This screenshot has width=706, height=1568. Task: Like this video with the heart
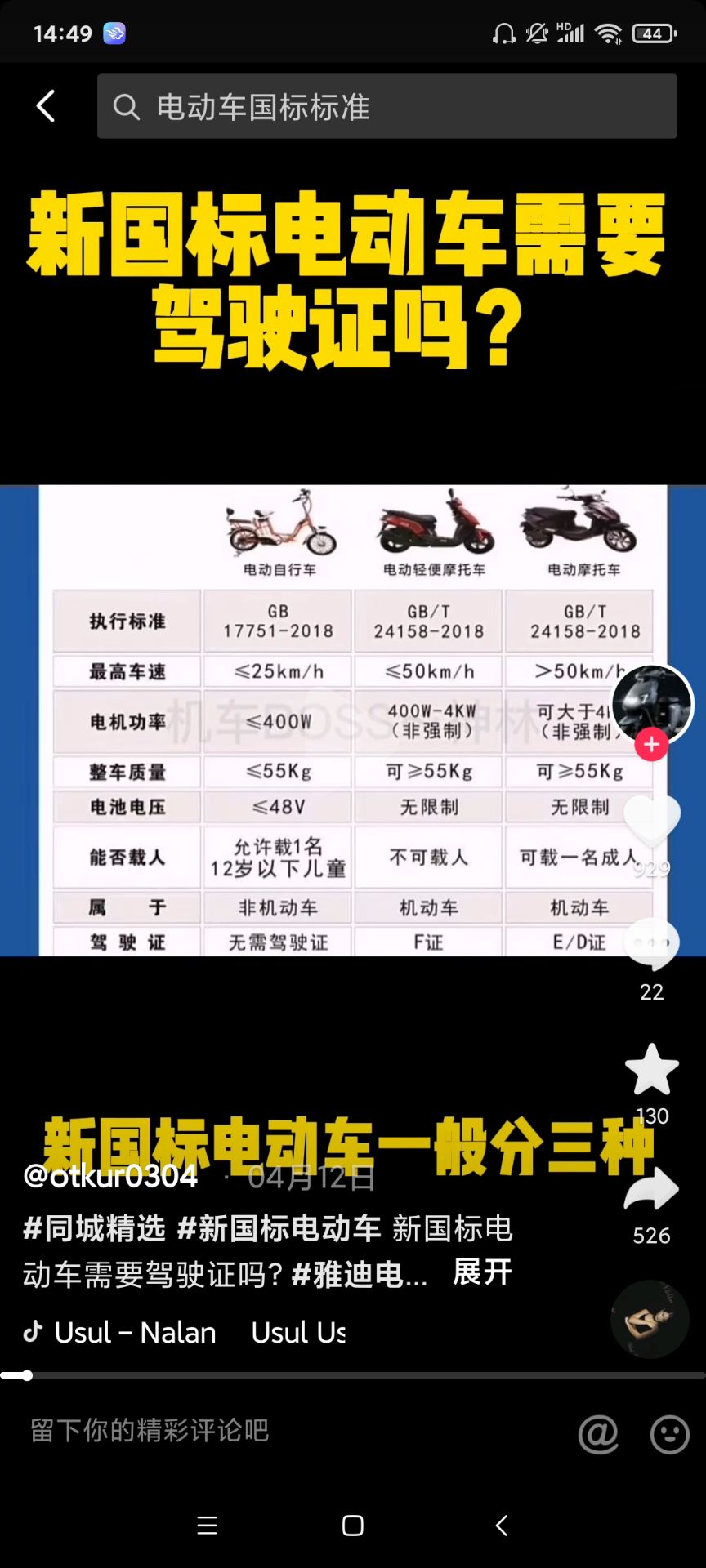click(651, 821)
